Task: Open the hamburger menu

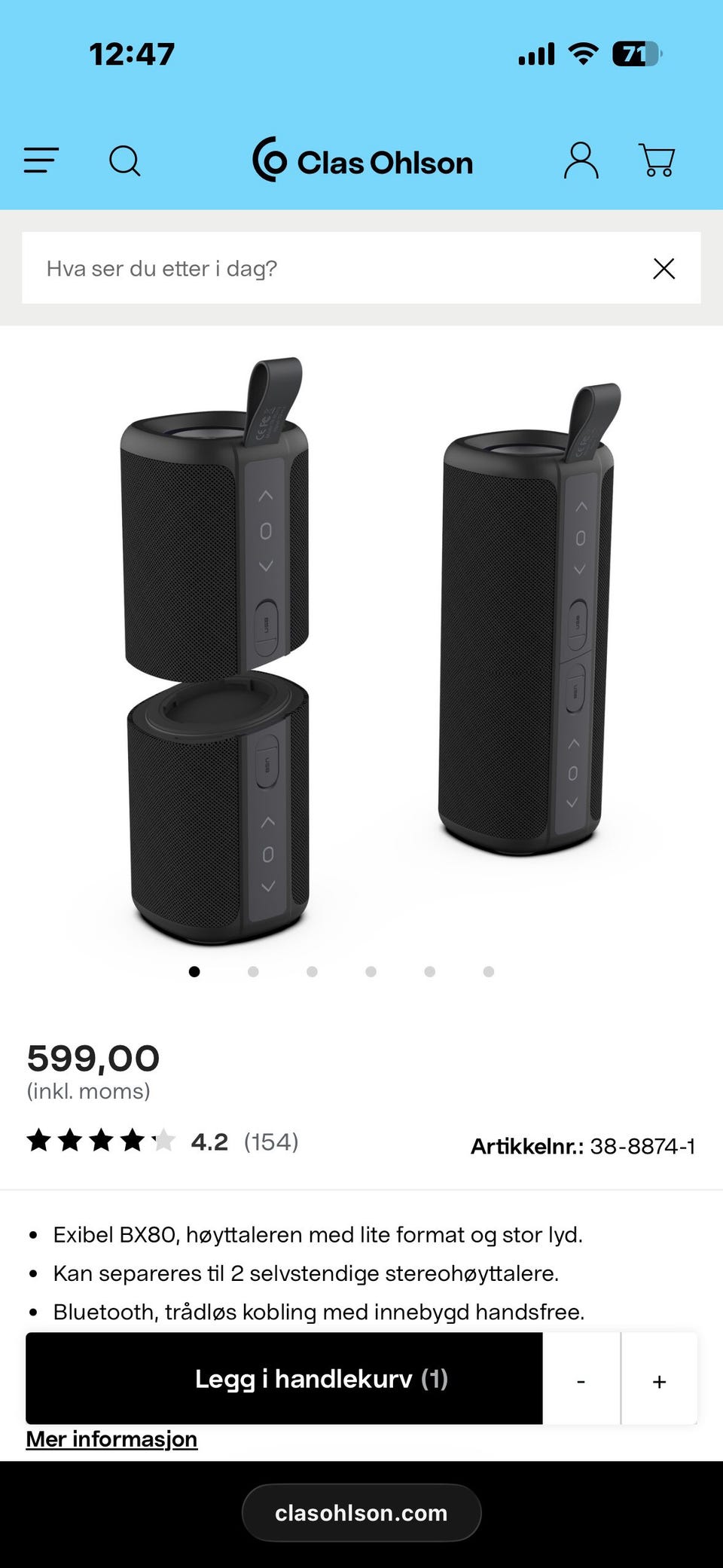Action: [41, 160]
